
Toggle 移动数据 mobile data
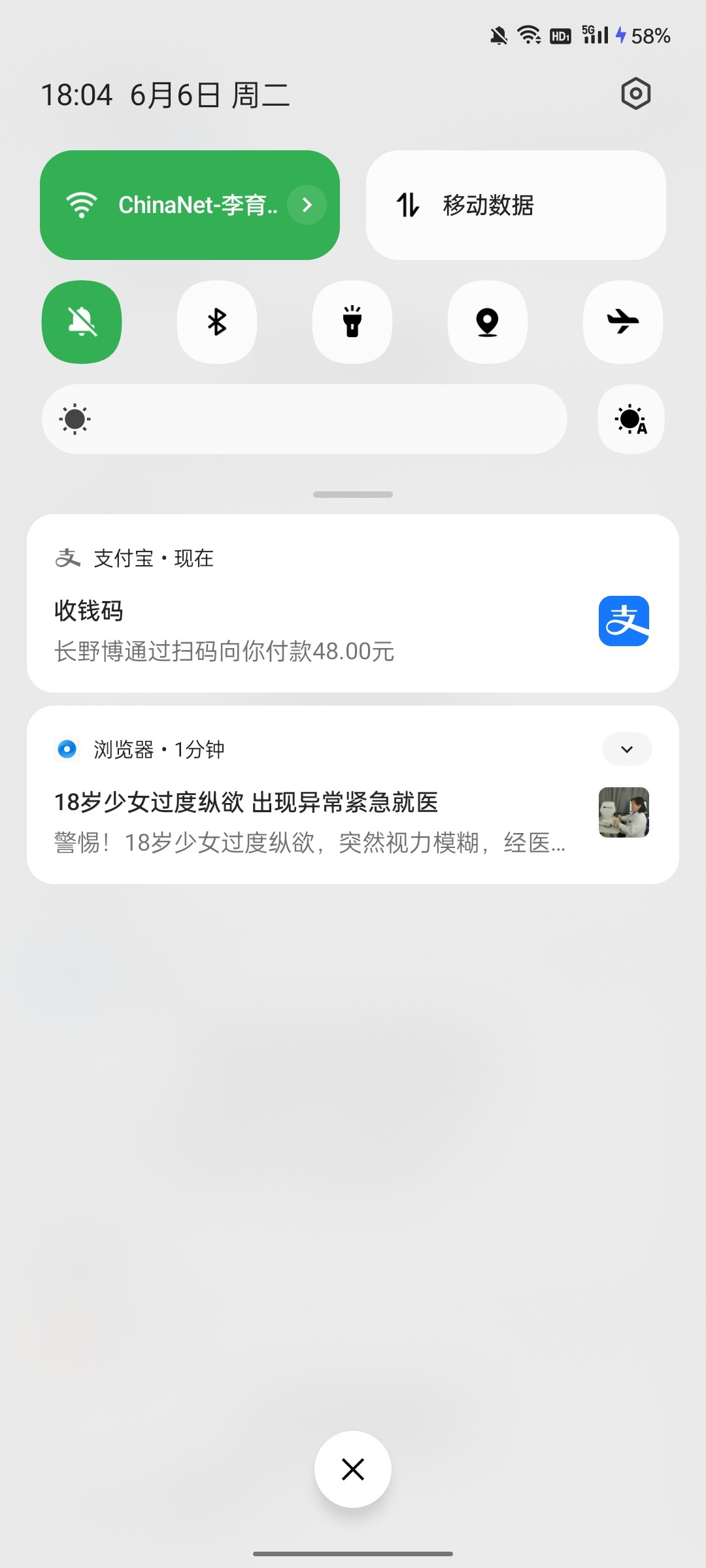coord(515,205)
